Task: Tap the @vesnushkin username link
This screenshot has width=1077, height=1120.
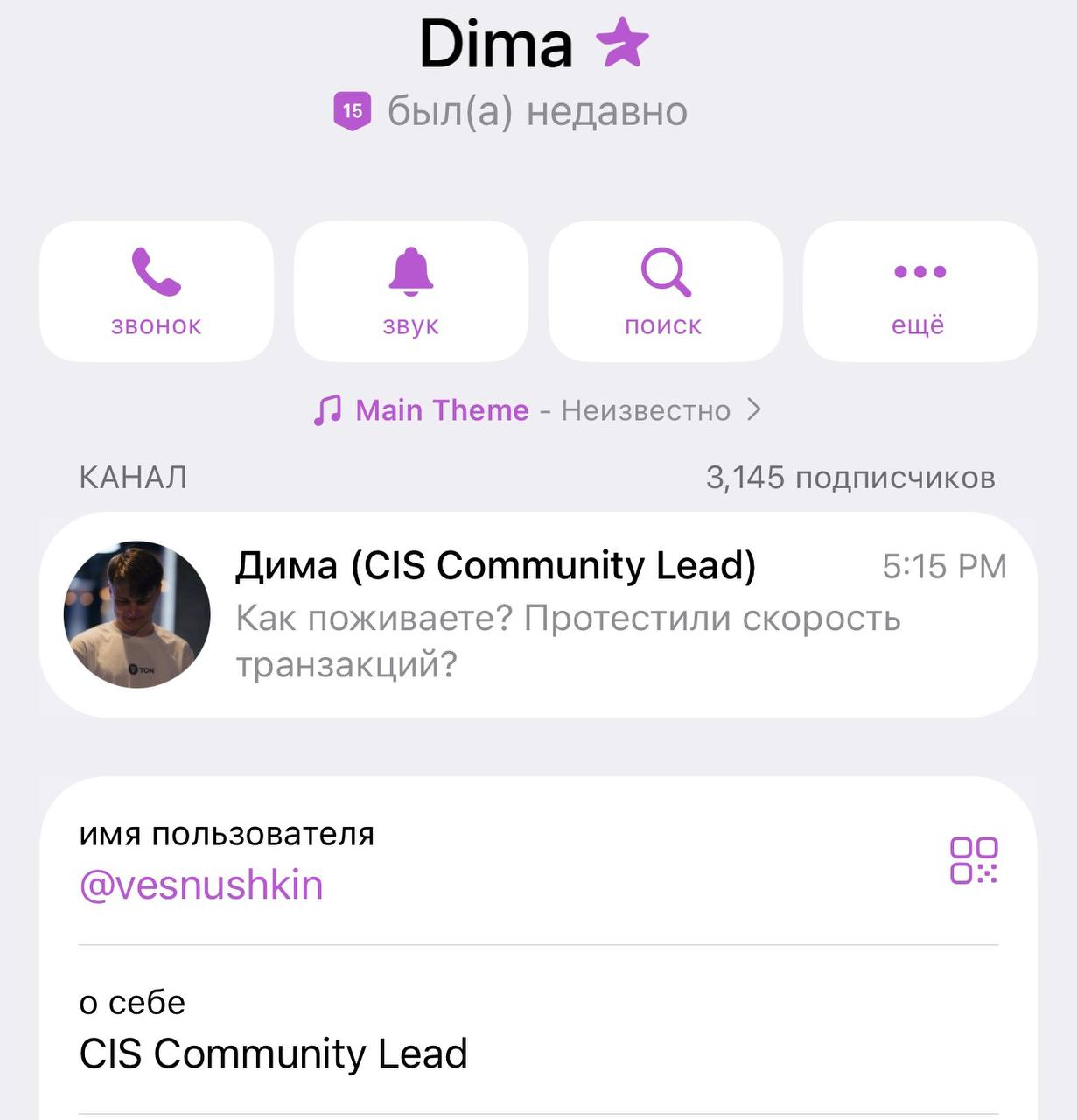Action: click(201, 885)
